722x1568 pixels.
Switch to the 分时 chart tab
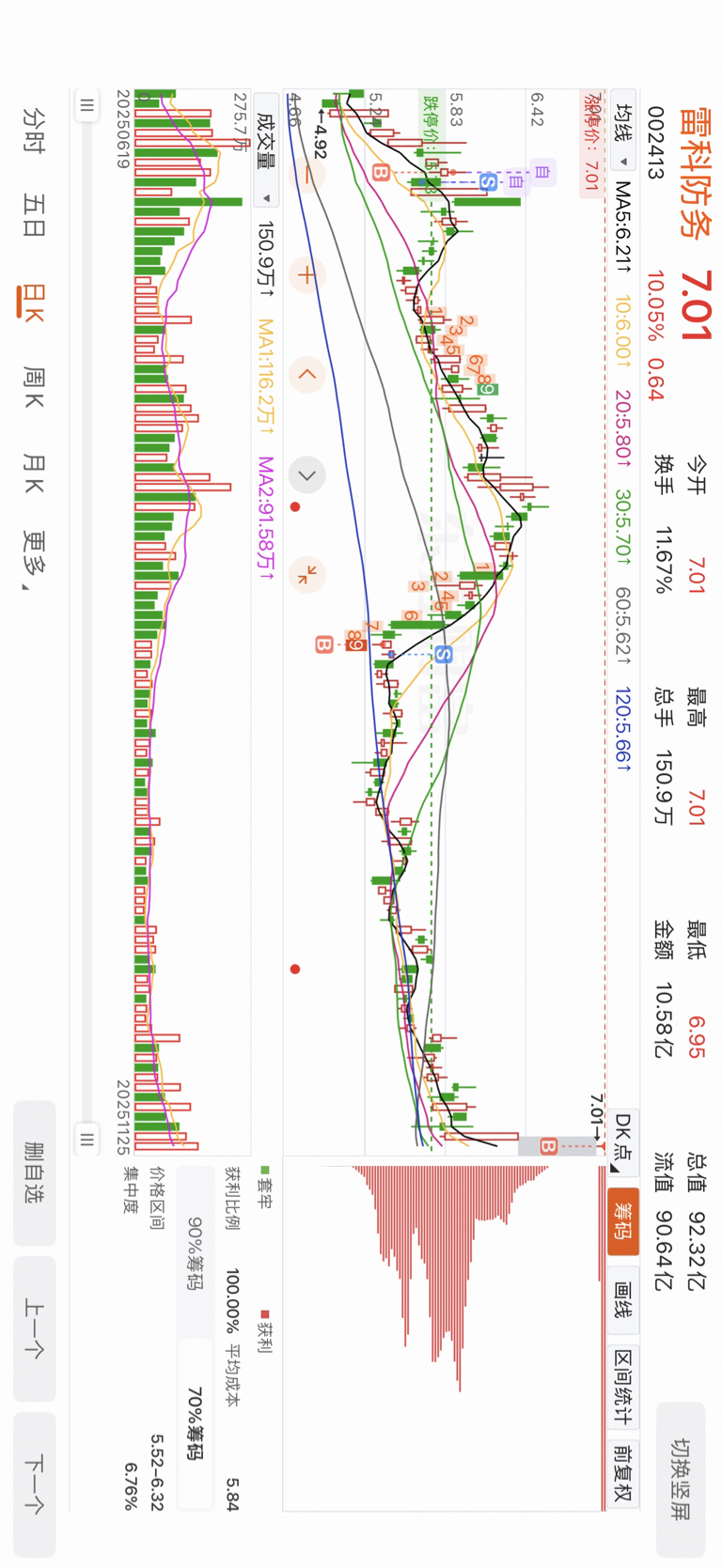click(35, 130)
